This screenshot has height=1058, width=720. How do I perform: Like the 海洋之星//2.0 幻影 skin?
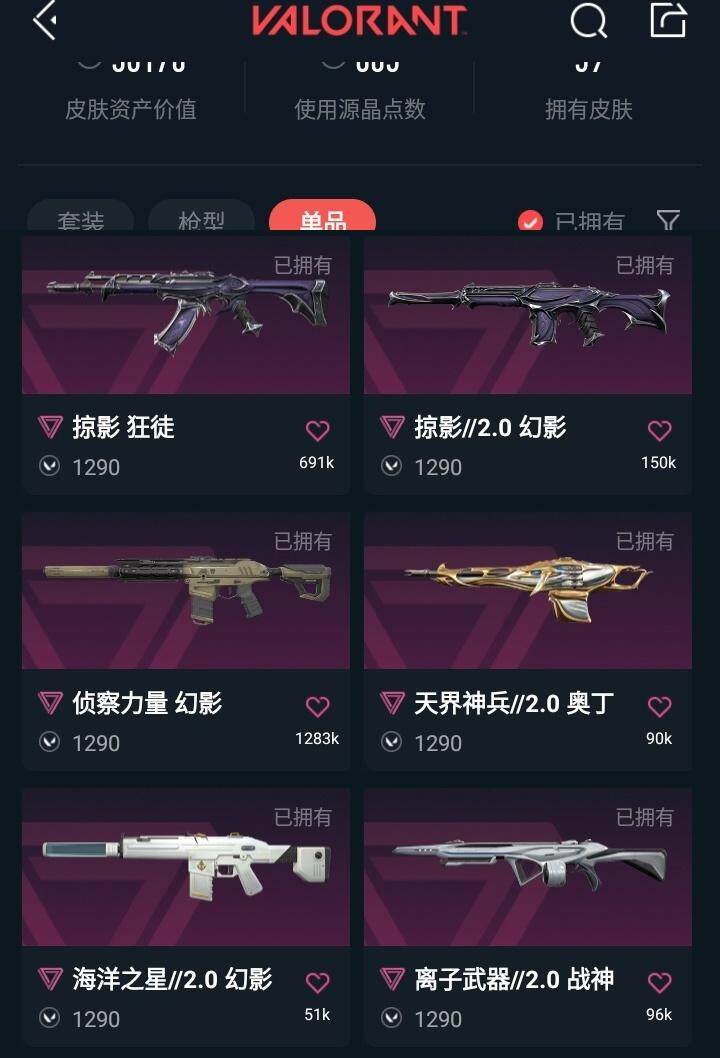(x=317, y=983)
